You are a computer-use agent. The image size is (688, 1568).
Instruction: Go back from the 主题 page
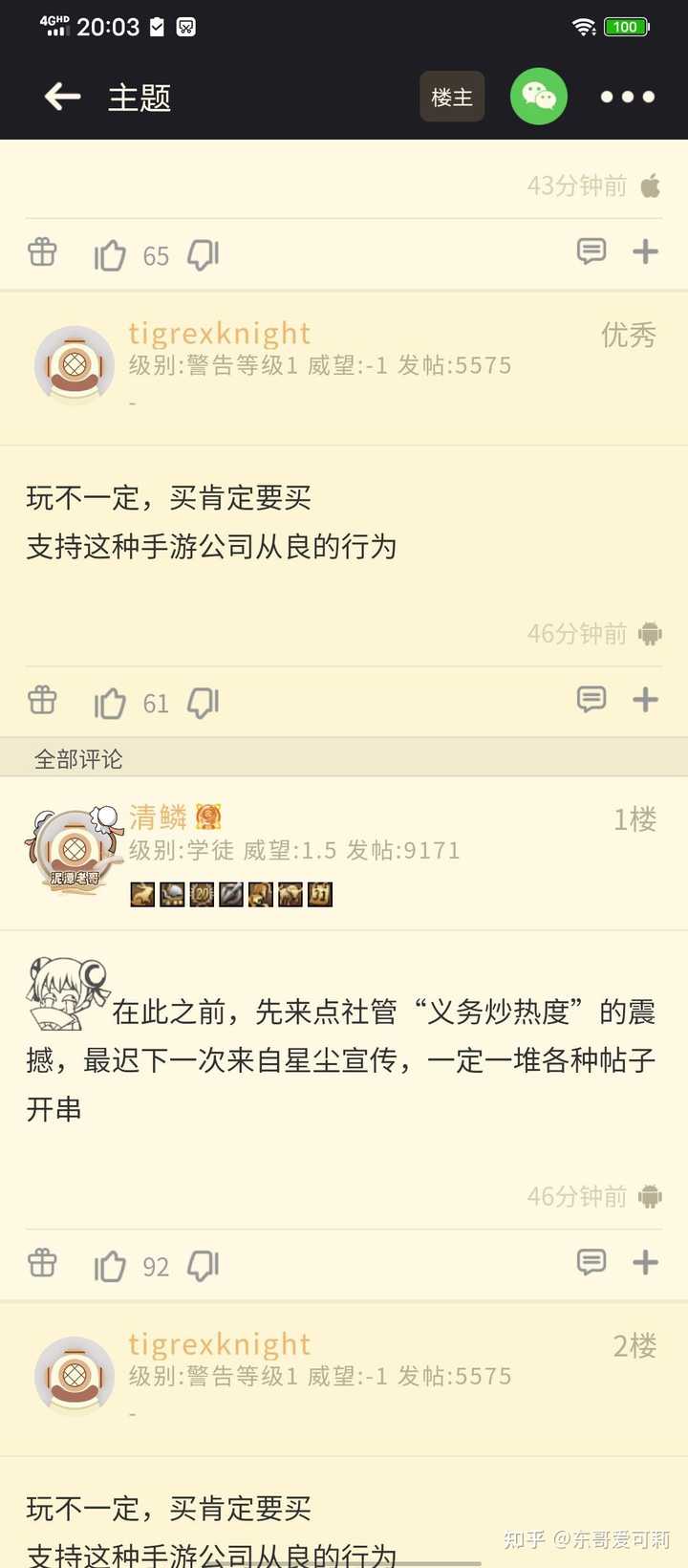click(62, 97)
